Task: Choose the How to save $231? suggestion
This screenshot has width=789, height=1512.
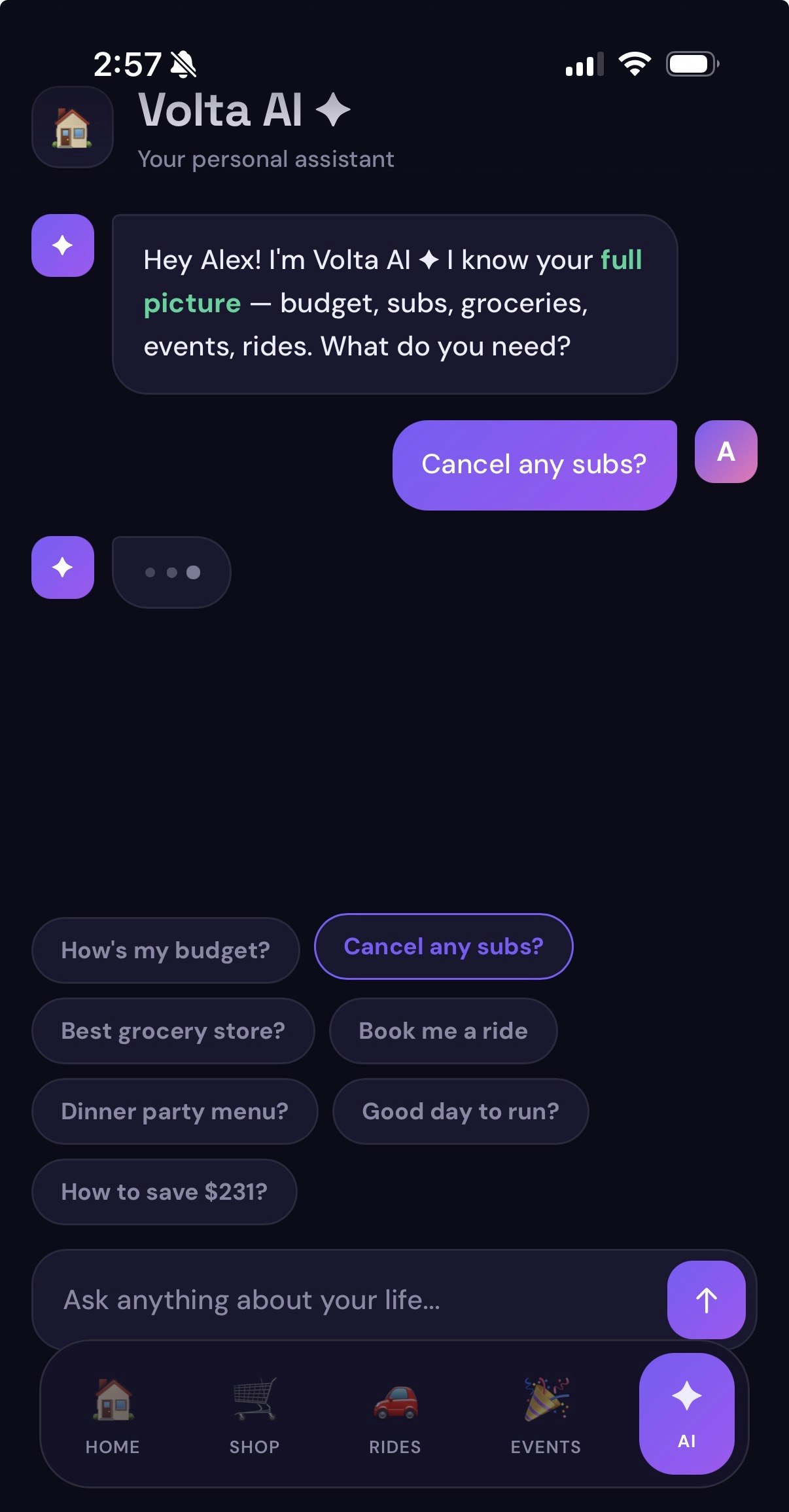Action: [164, 1192]
